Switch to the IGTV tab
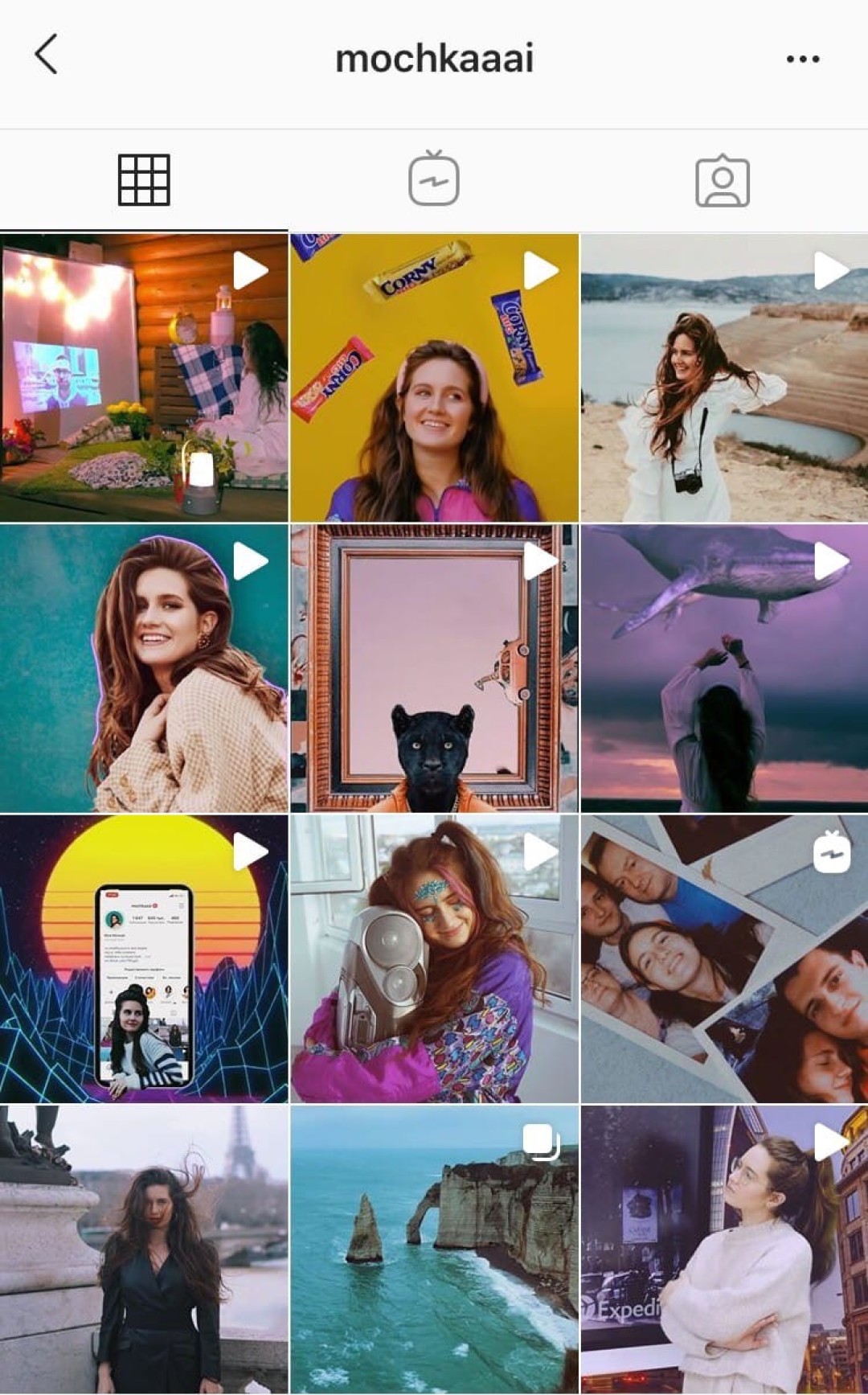 (434, 180)
